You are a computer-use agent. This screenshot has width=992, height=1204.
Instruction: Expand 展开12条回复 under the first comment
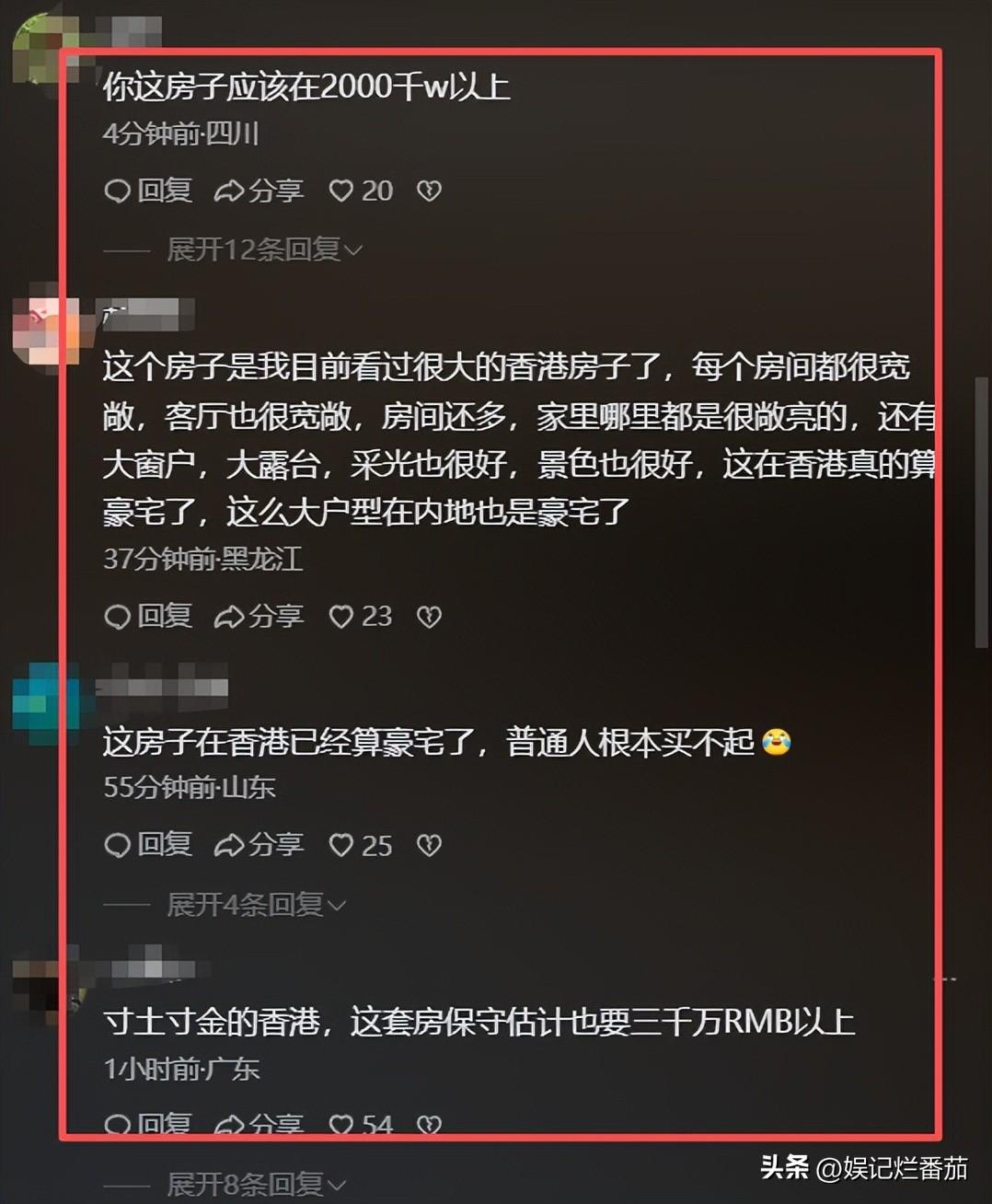(264, 249)
